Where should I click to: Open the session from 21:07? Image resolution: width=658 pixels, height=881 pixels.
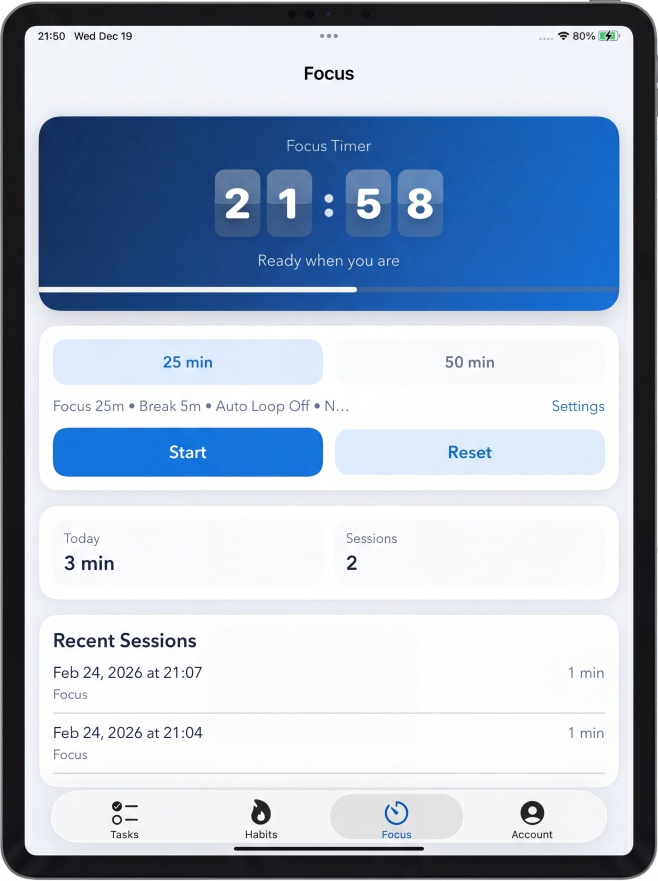click(328, 683)
